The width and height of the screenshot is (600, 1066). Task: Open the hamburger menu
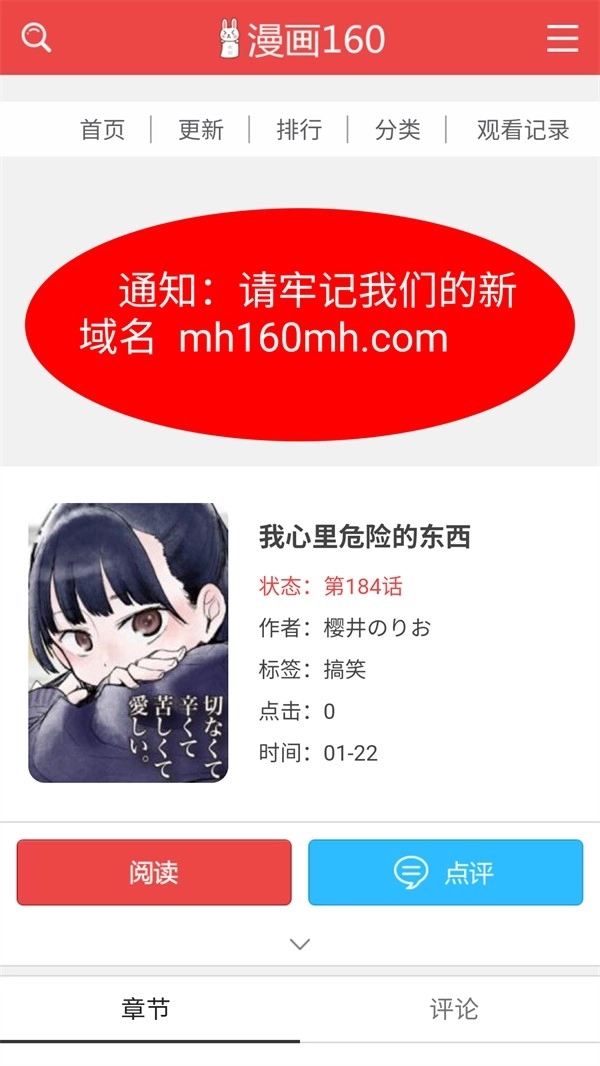point(563,38)
